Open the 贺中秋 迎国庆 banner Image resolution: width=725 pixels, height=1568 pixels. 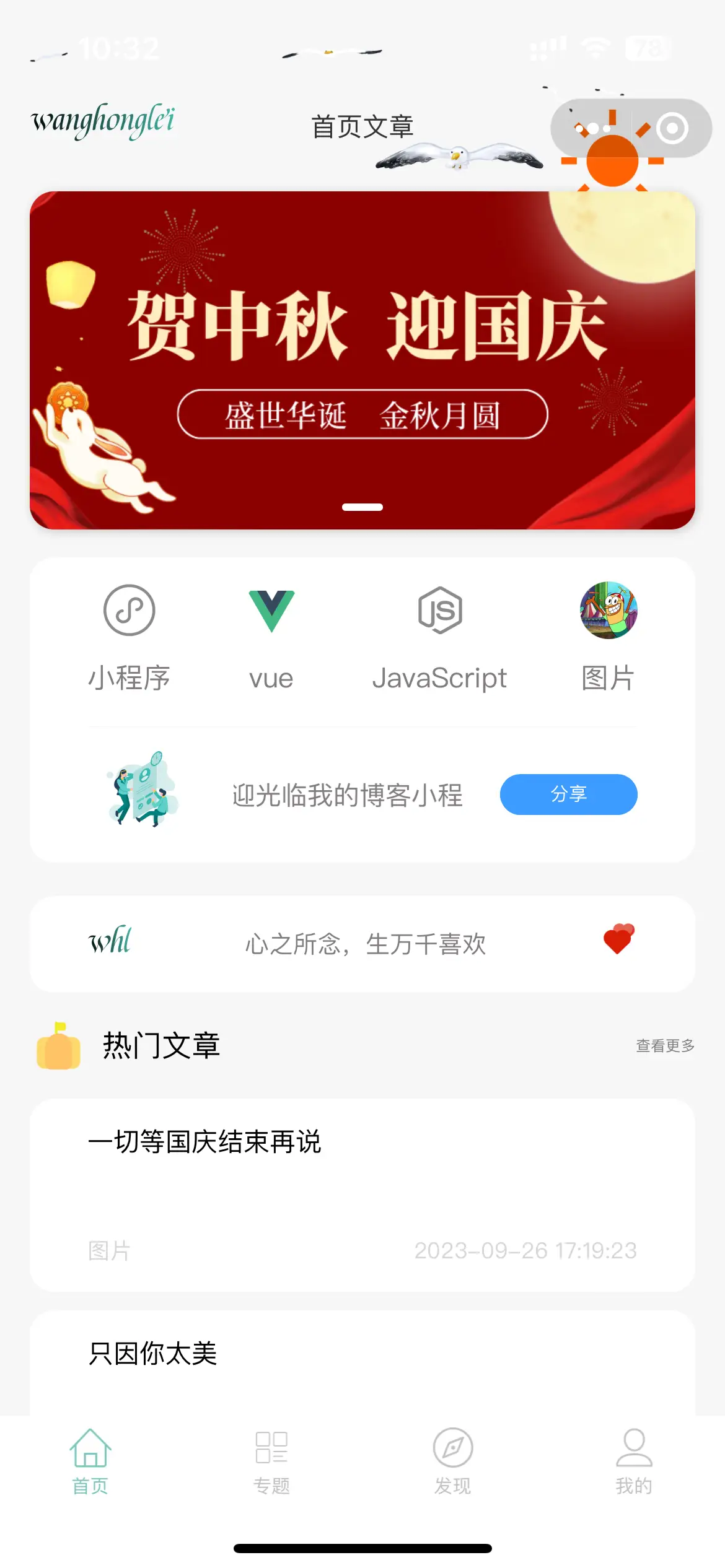(362, 360)
